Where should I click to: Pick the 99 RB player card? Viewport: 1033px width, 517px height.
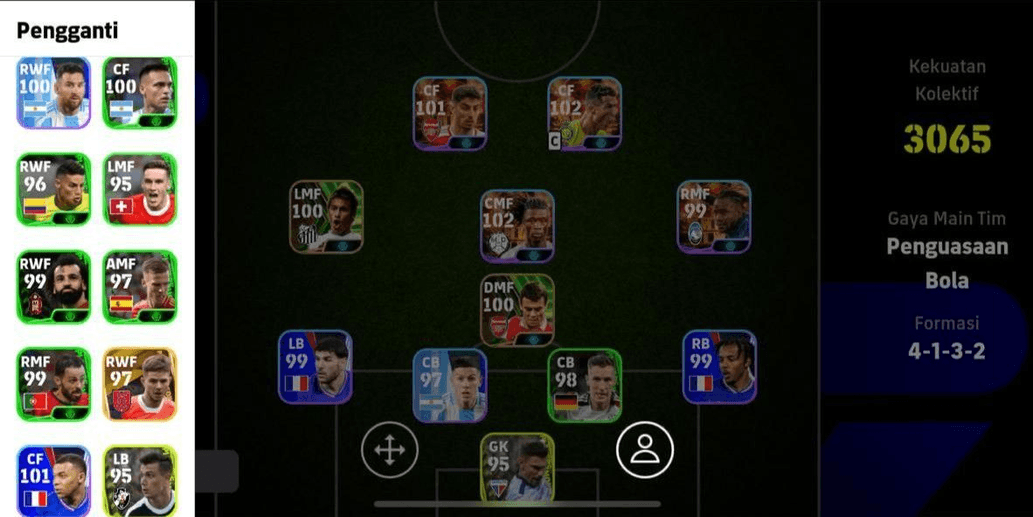(x=720, y=367)
